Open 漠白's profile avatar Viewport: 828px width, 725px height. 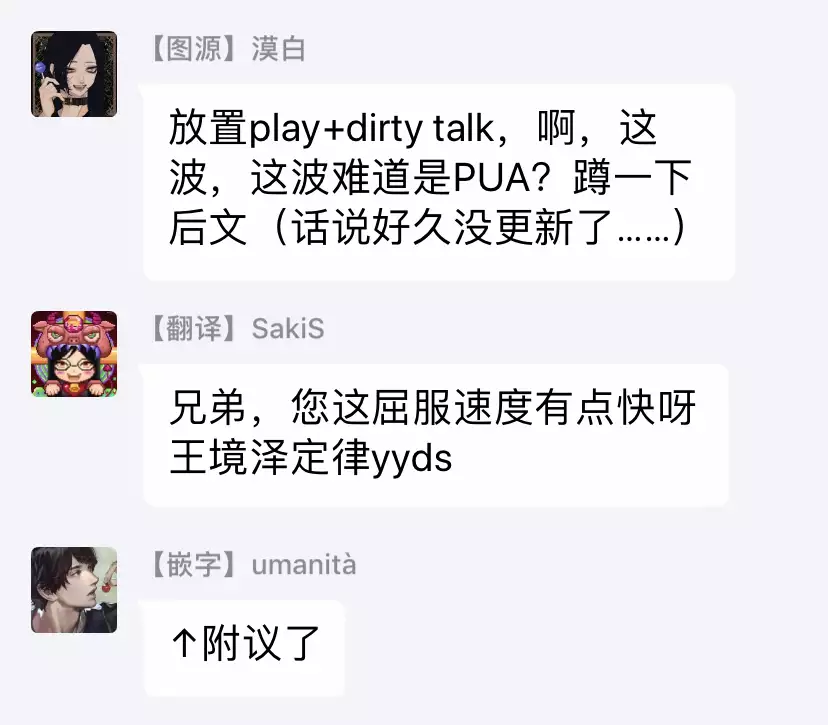click(74, 74)
